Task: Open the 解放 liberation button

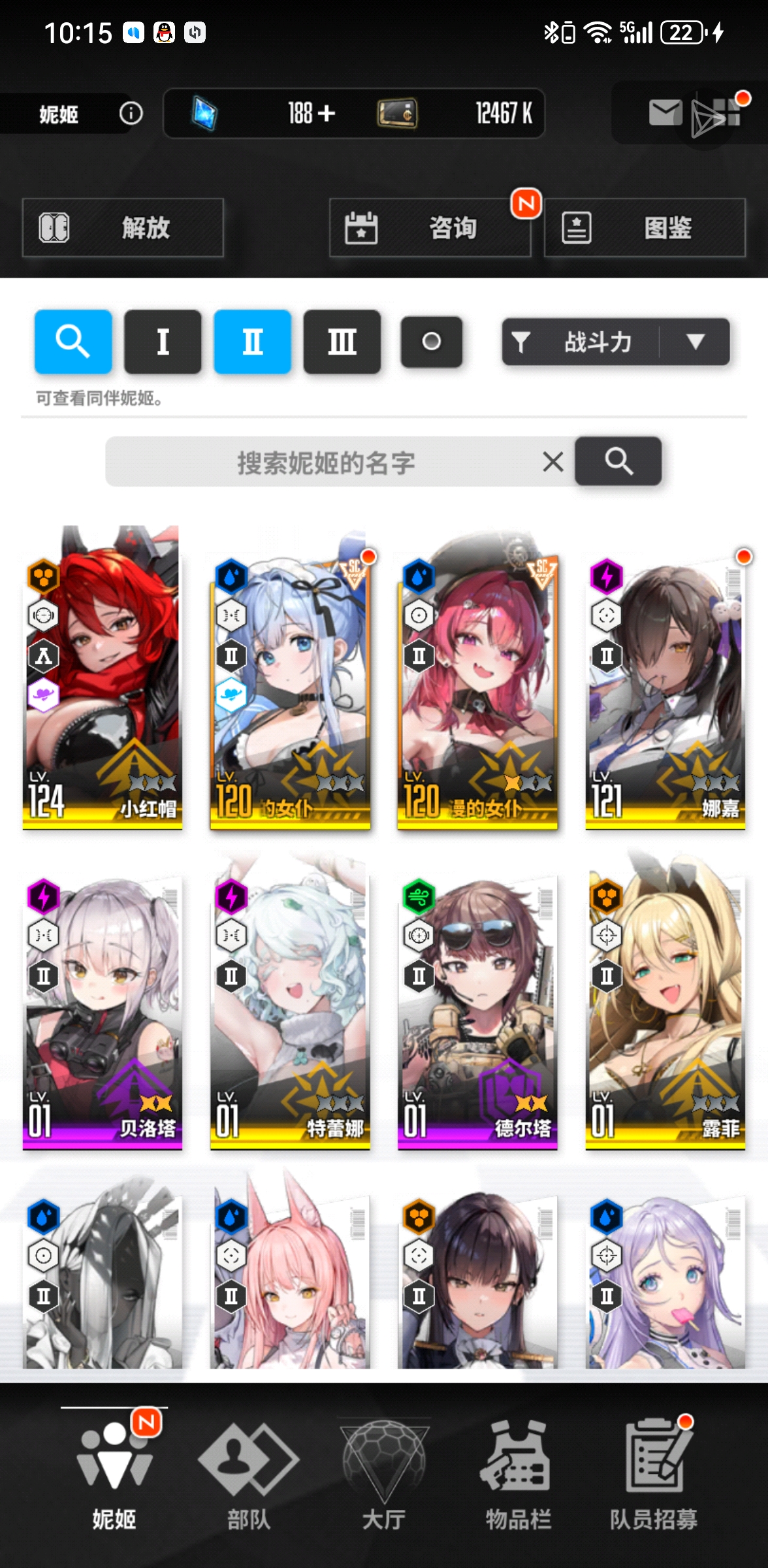Action: (123, 228)
